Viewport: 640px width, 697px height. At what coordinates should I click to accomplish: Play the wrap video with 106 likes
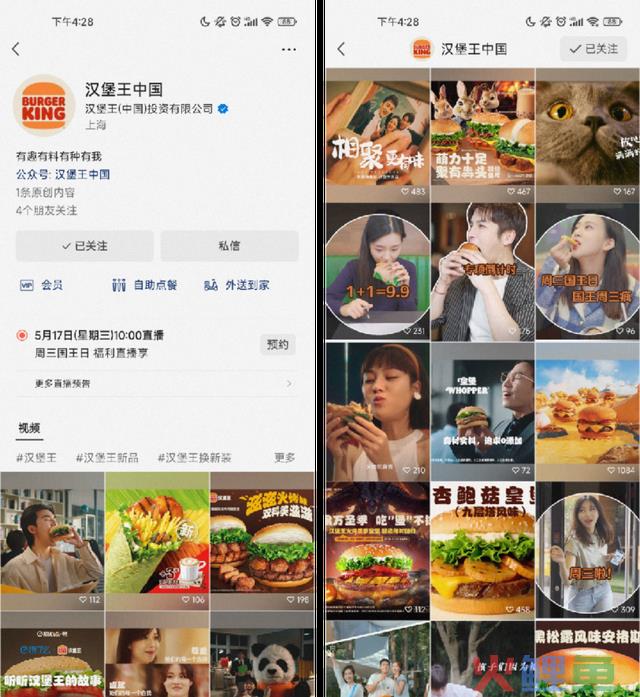click(157, 541)
